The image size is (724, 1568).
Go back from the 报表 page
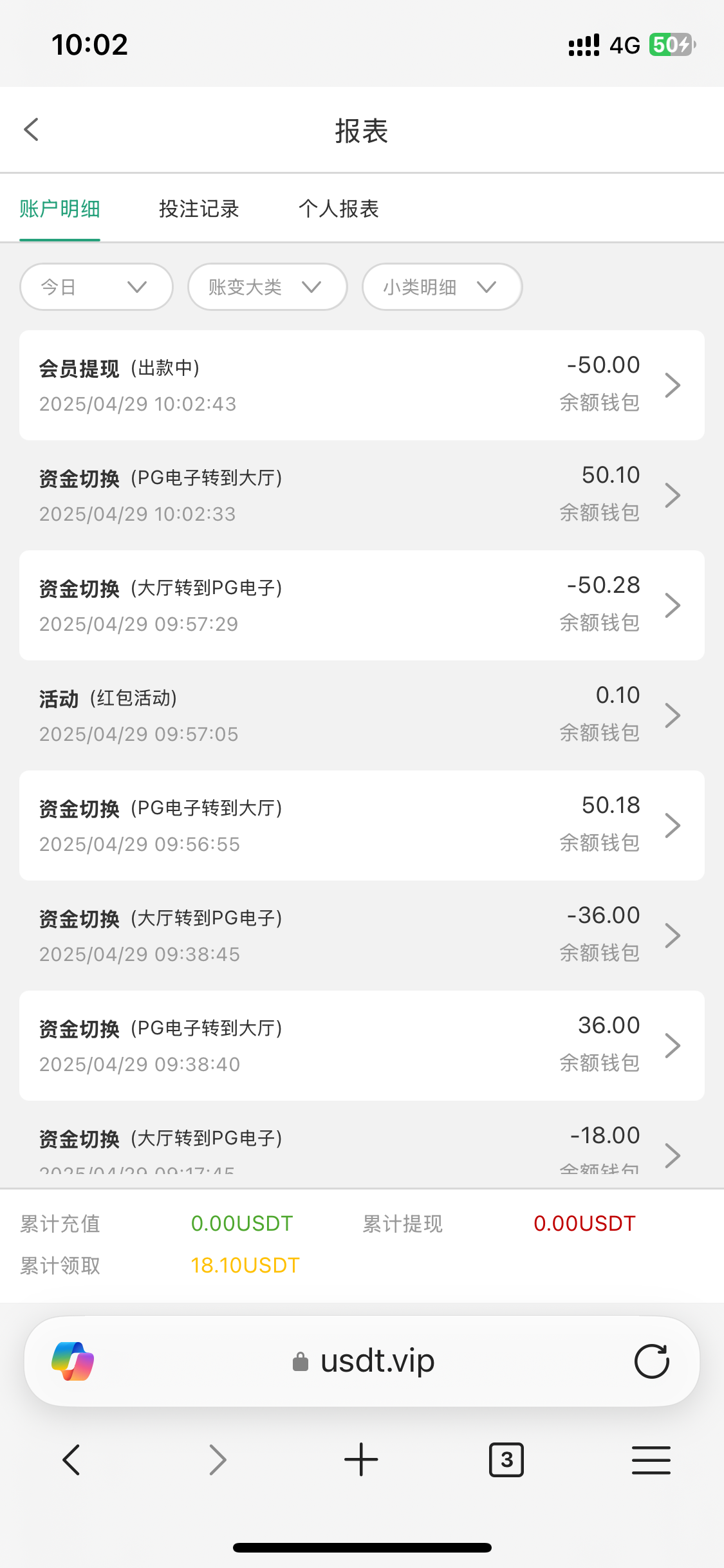click(32, 129)
